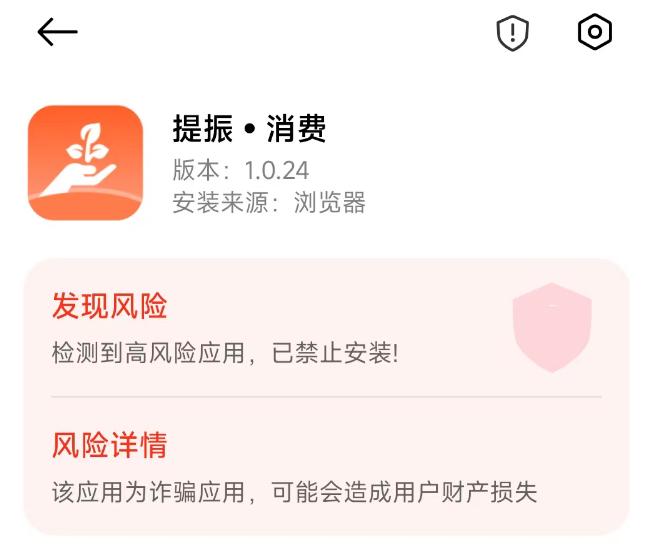
Task: Open the shield alert icon
Action: click(x=512, y=34)
